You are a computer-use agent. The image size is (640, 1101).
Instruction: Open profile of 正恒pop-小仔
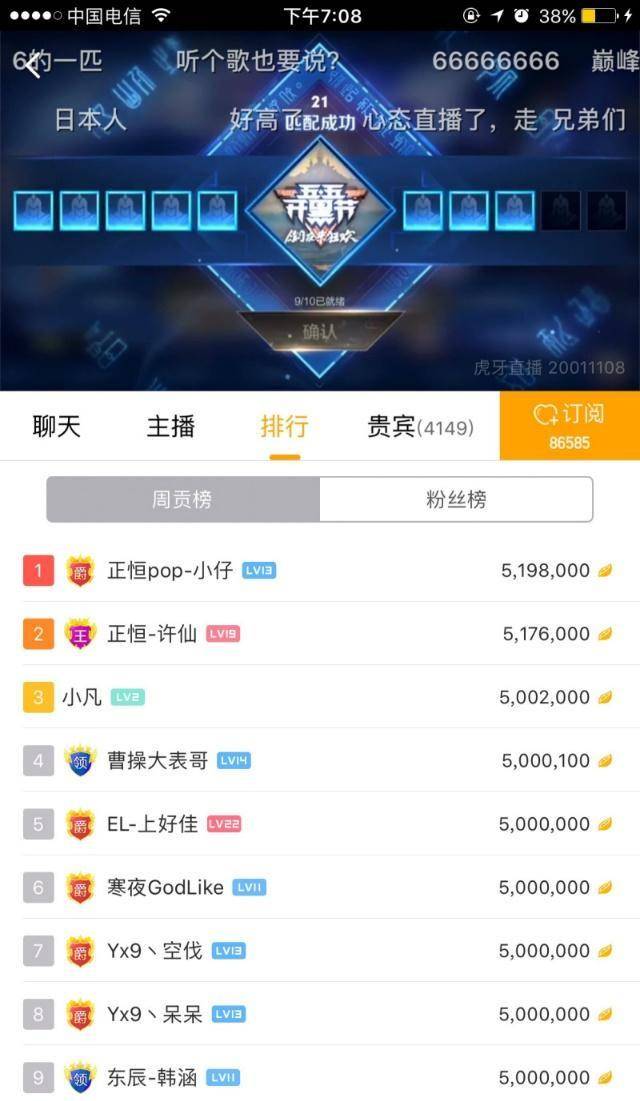[170, 571]
